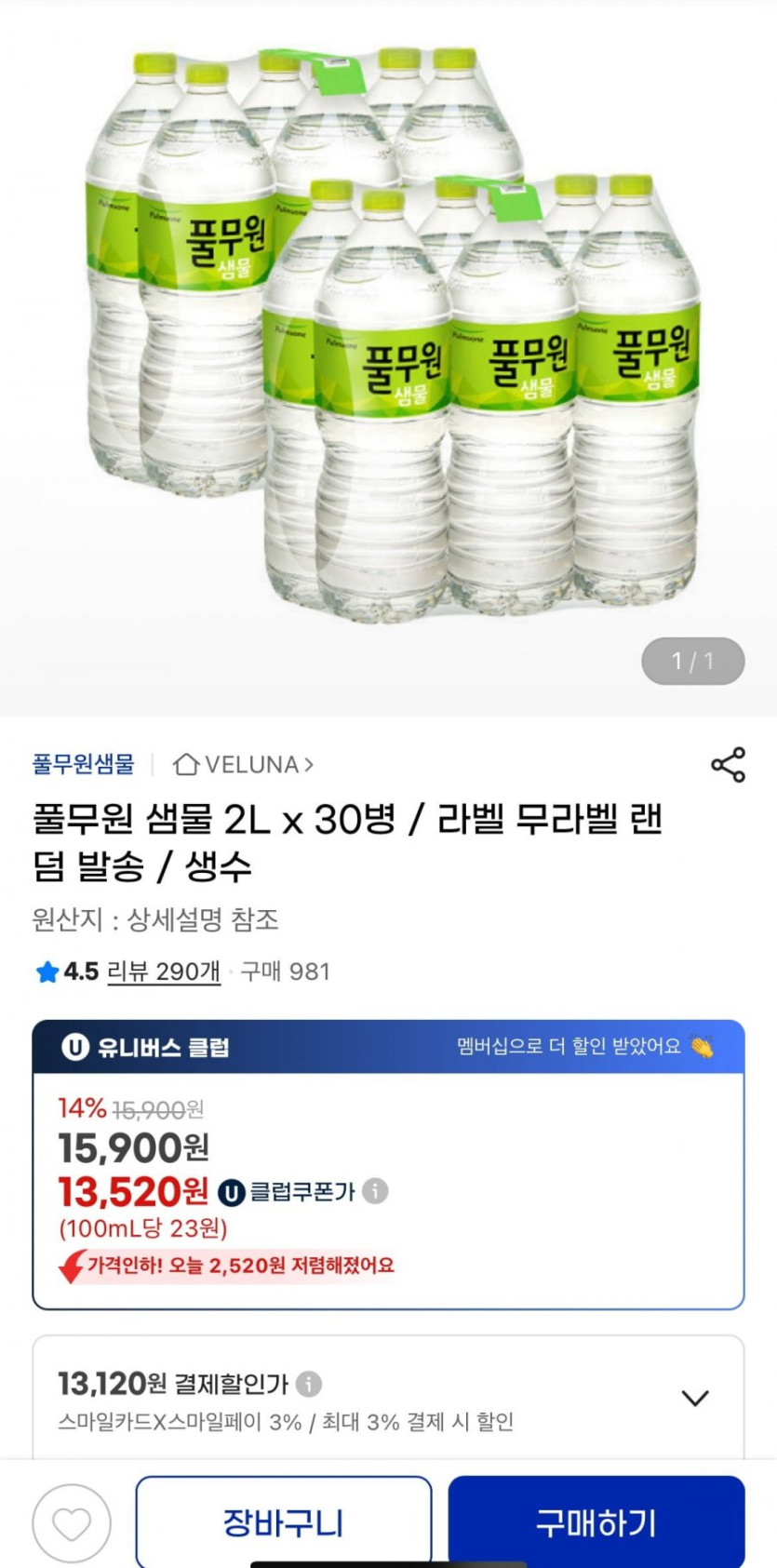Show info for 결제할인가
This screenshot has width=777, height=1568.
(x=309, y=1384)
